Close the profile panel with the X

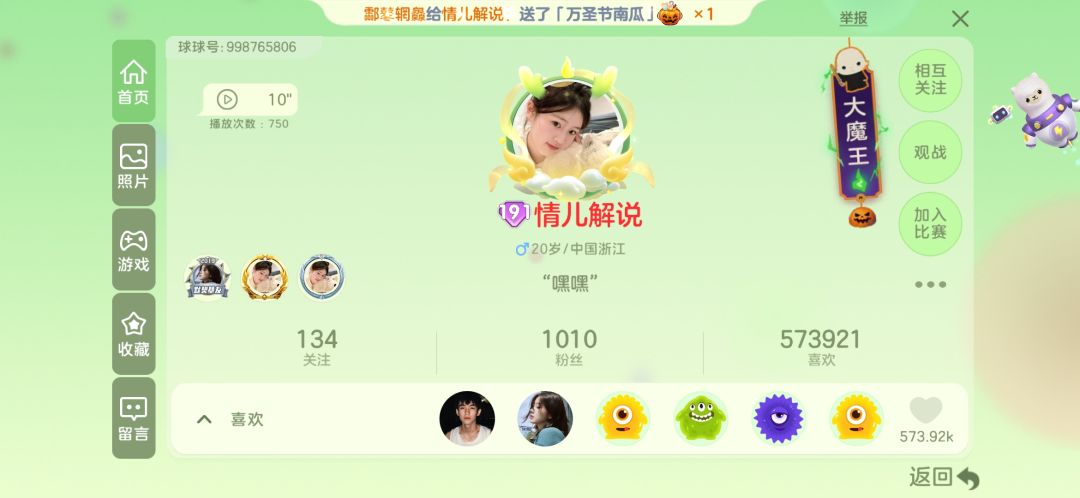coord(960,19)
